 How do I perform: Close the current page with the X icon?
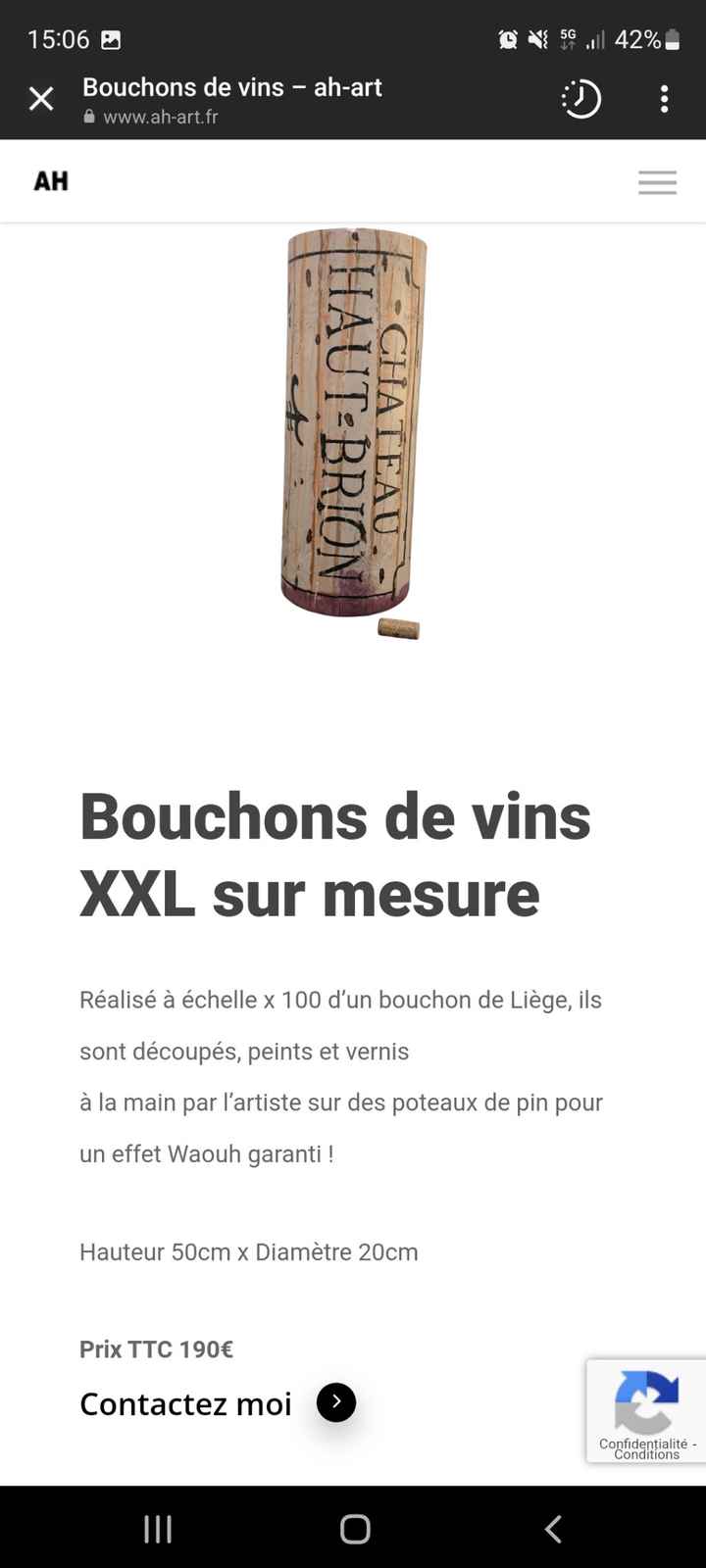(41, 98)
